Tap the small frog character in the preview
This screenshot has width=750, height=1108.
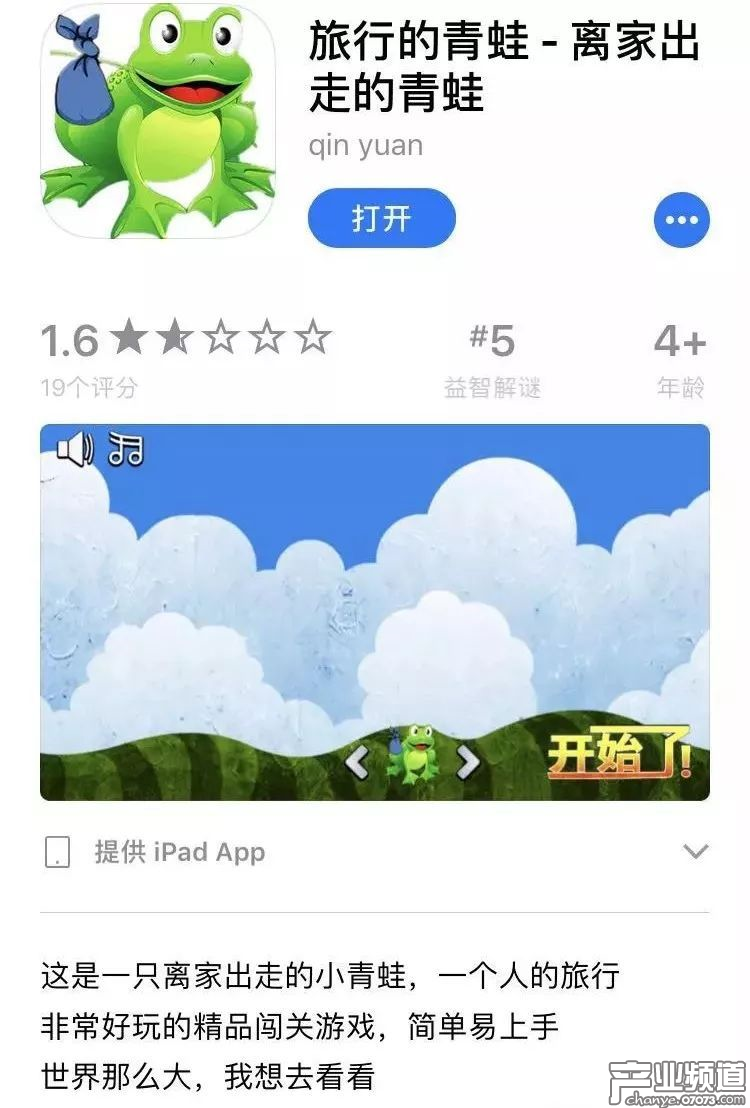tap(419, 754)
